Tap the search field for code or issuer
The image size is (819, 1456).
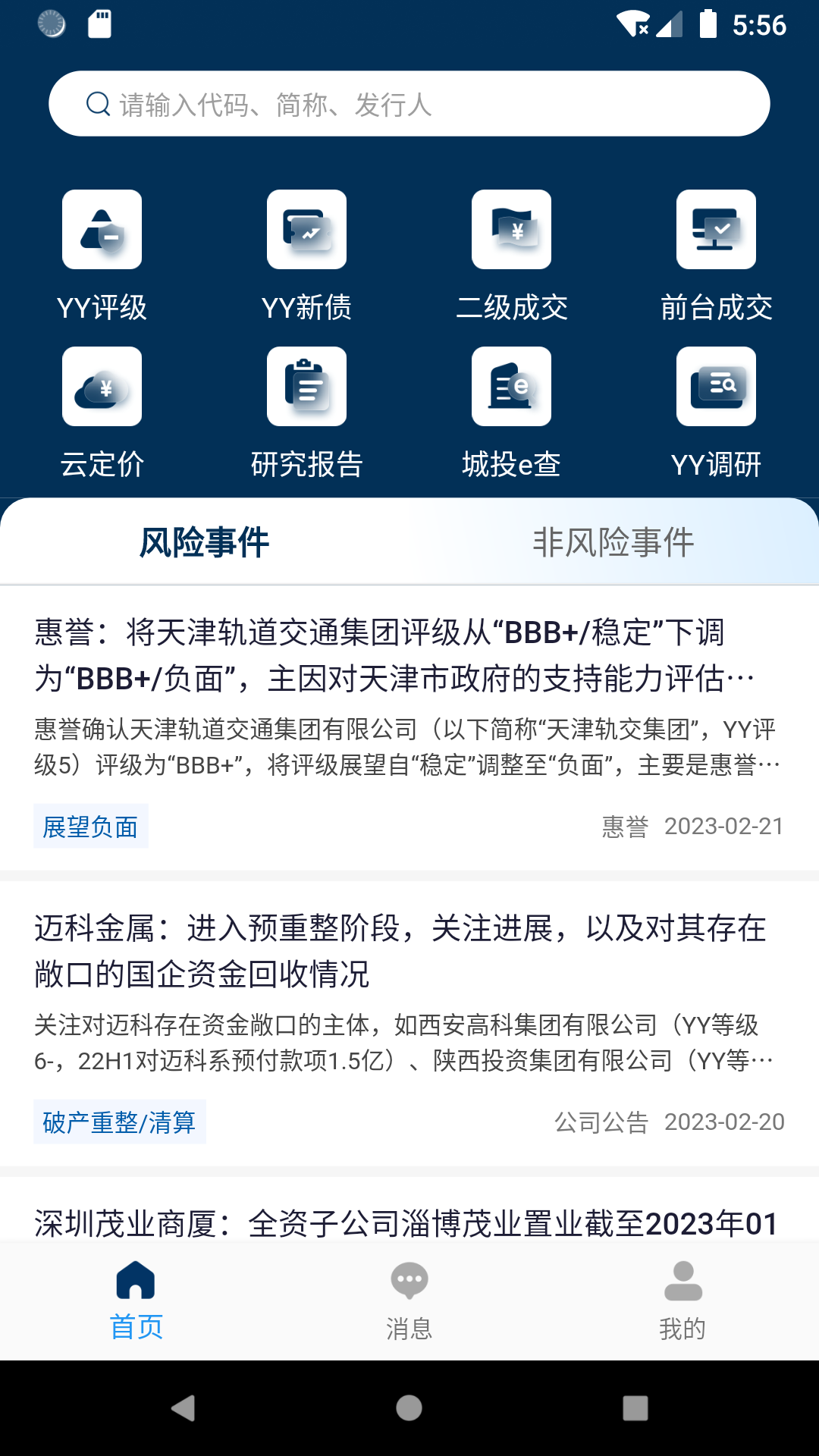tap(409, 104)
